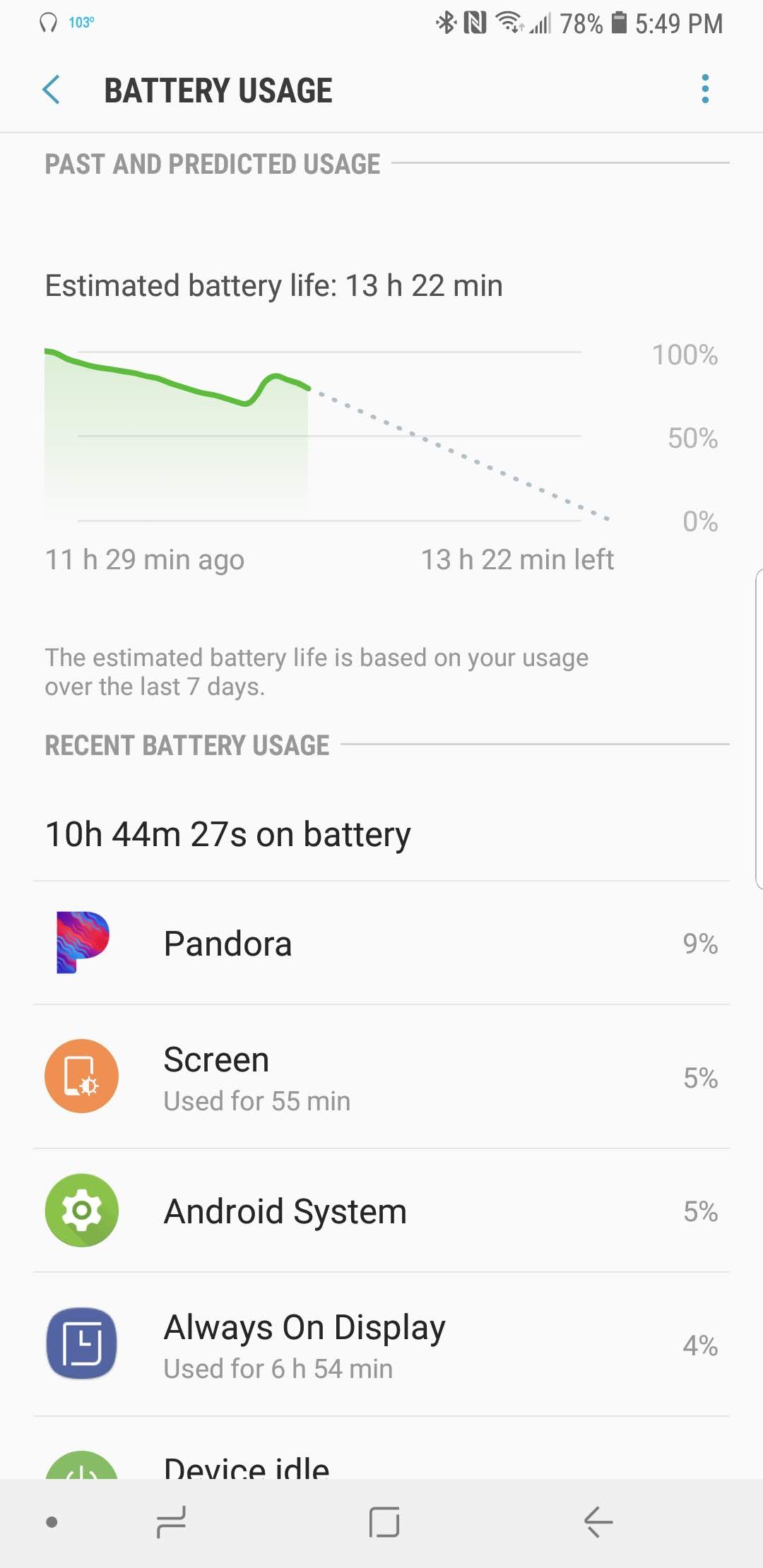
Task: Open recent apps from navigation bar
Action: tap(171, 1522)
